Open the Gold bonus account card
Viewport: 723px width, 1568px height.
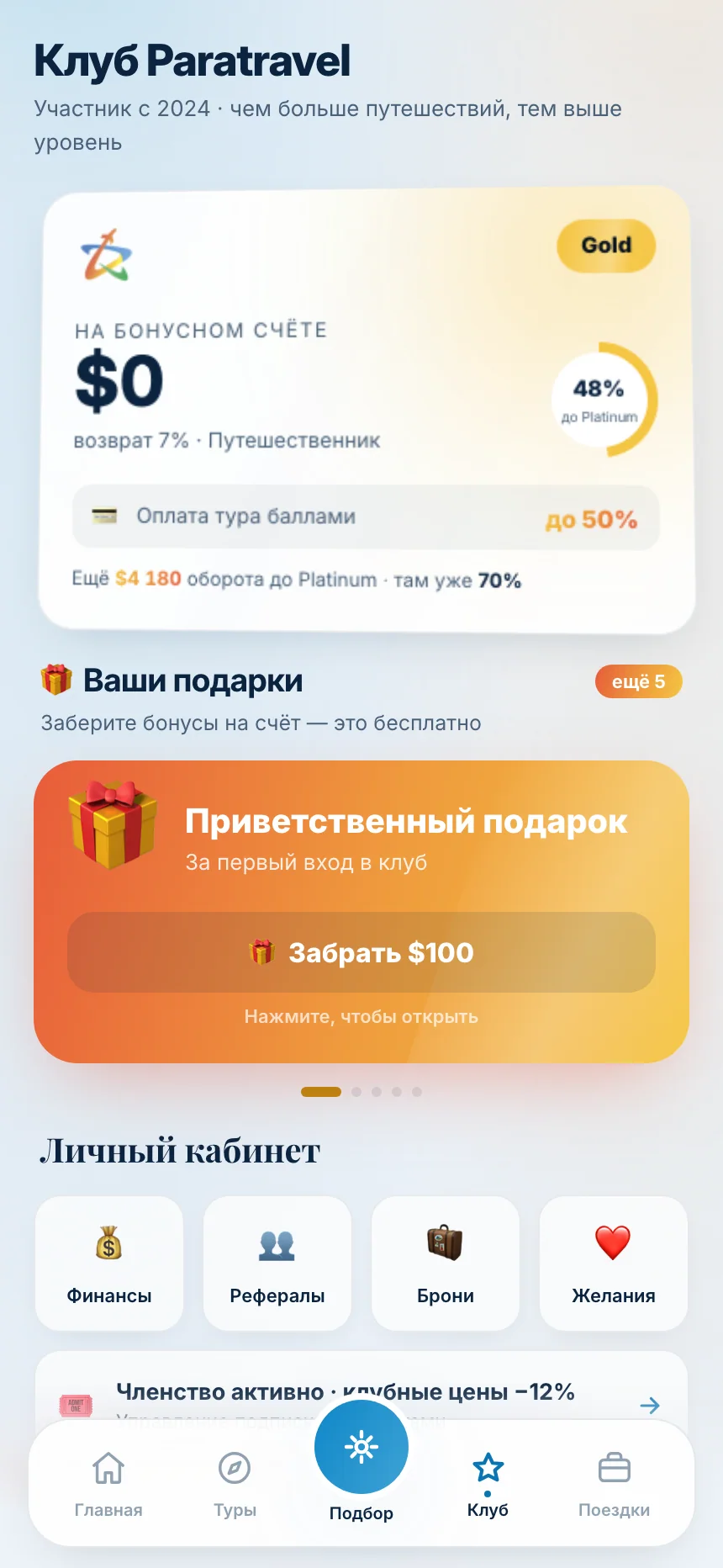367,410
